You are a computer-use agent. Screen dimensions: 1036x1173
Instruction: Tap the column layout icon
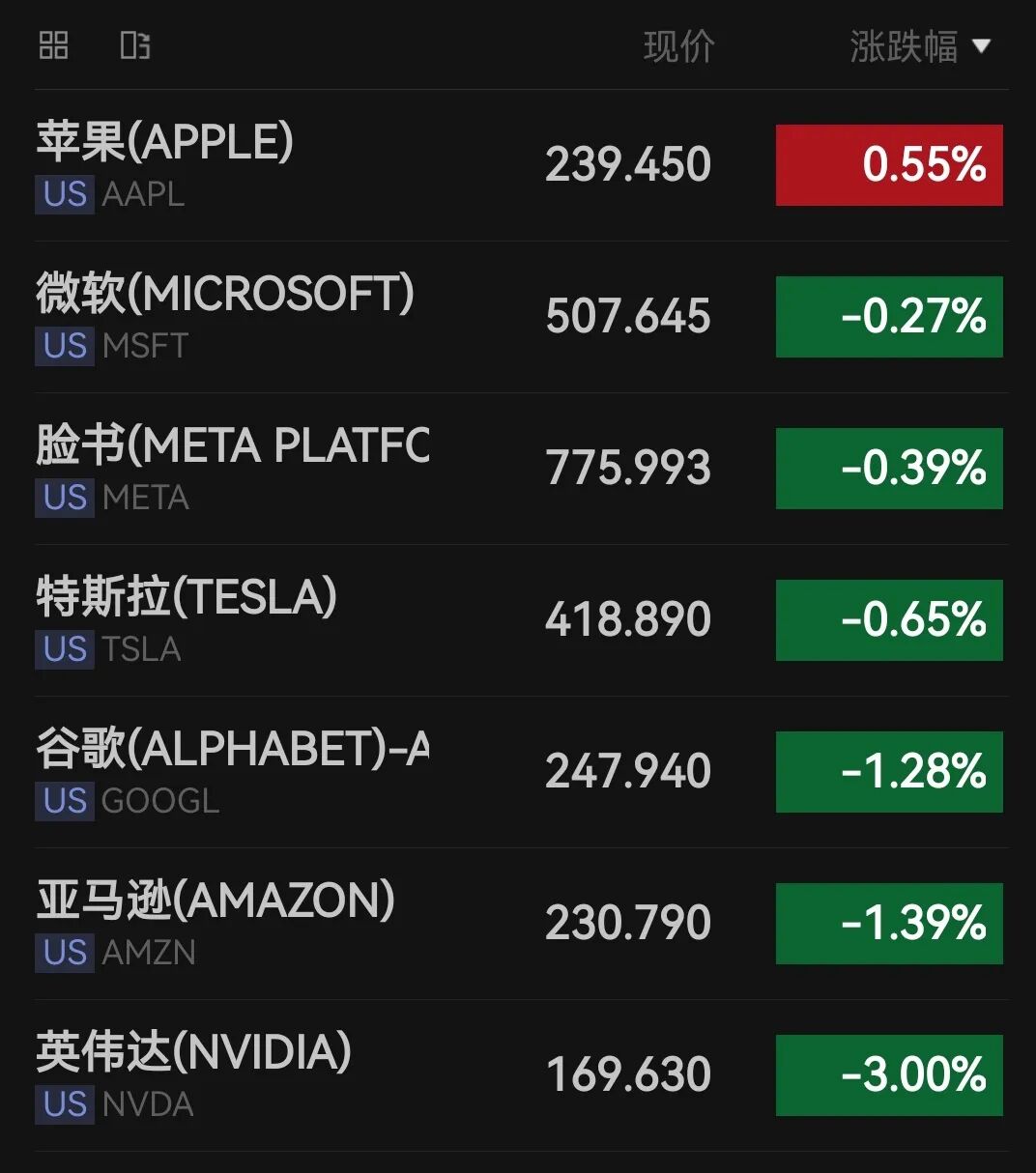tap(135, 45)
